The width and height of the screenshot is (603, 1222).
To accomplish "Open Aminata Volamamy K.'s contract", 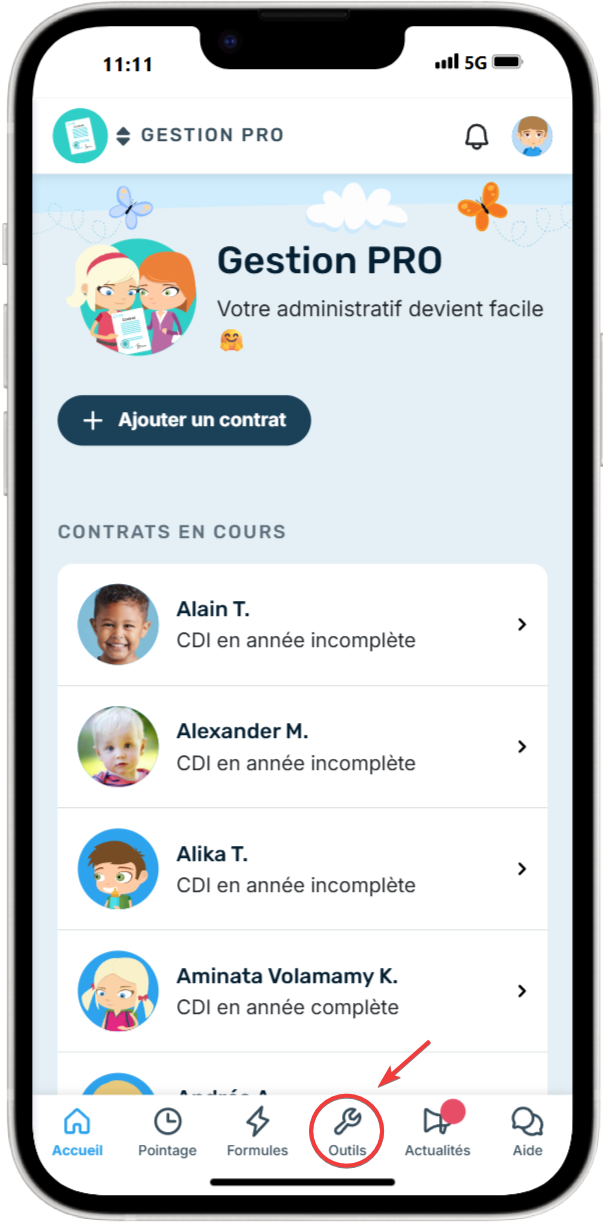I will (302, 991).
